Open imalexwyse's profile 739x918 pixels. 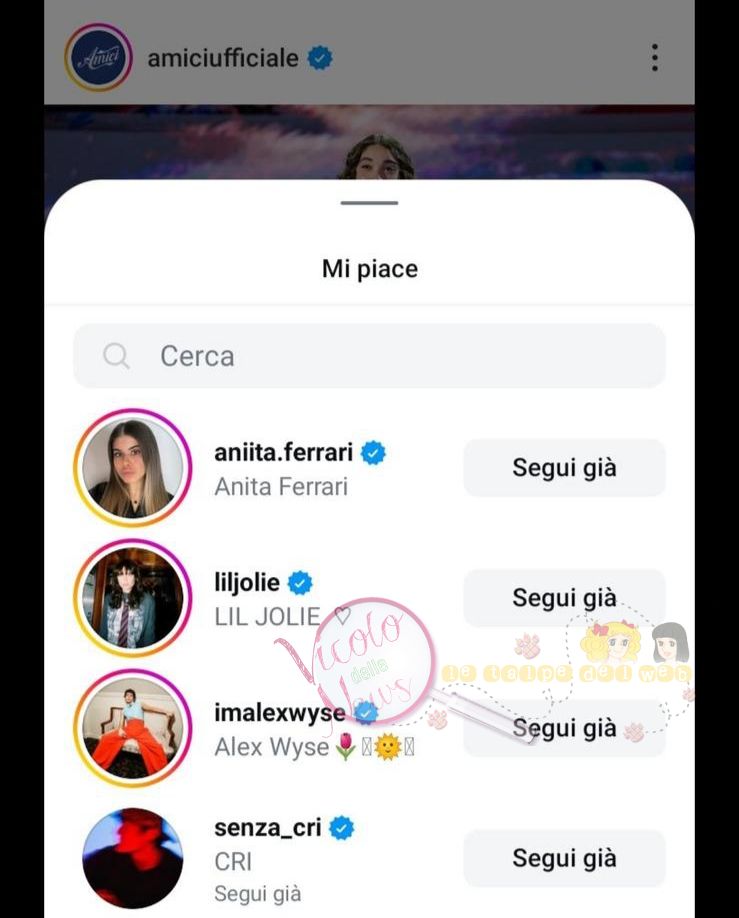pos(279,713)
